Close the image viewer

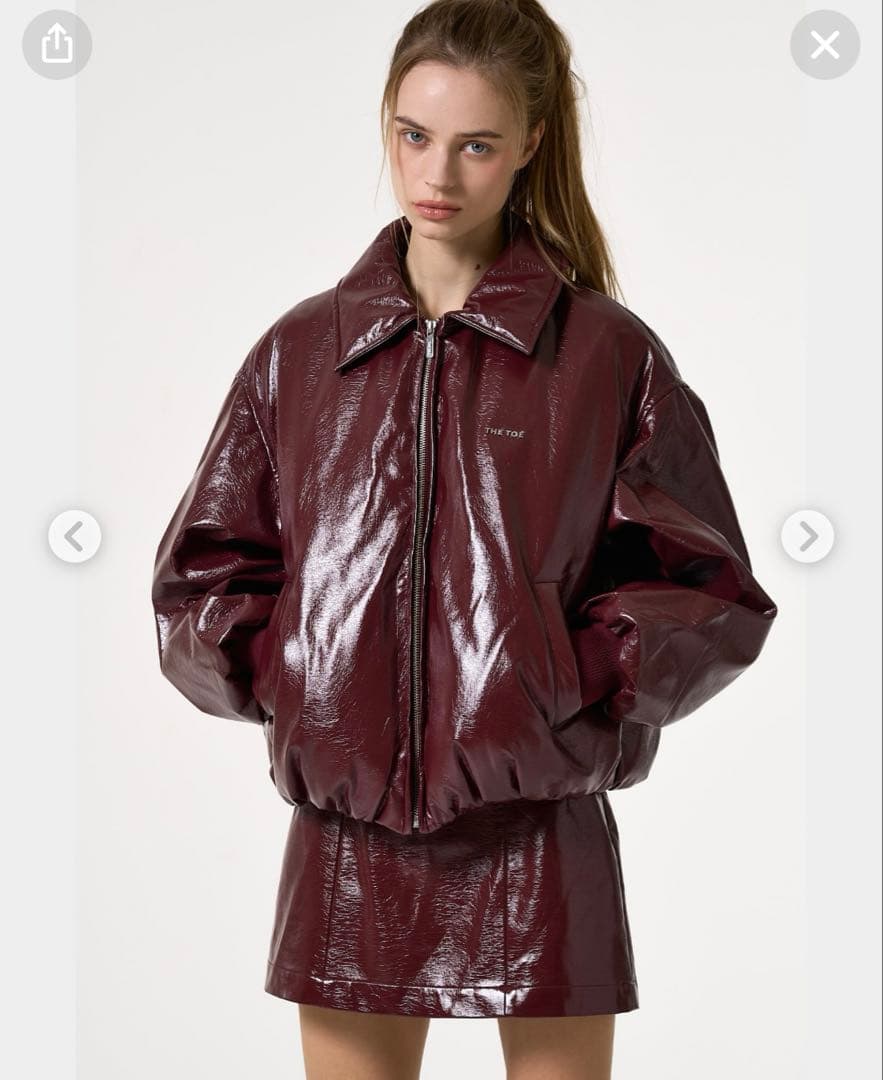(x=824, y=44)
